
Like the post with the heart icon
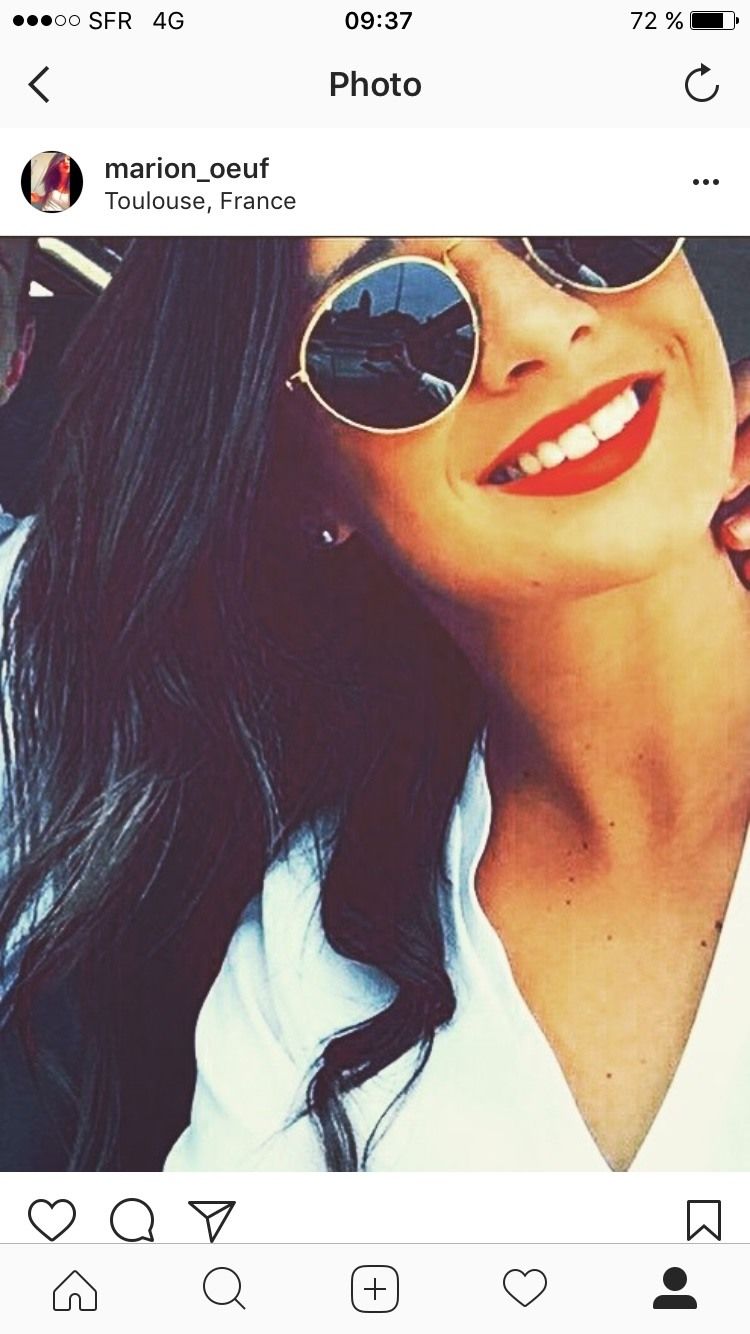[52, 1220]
